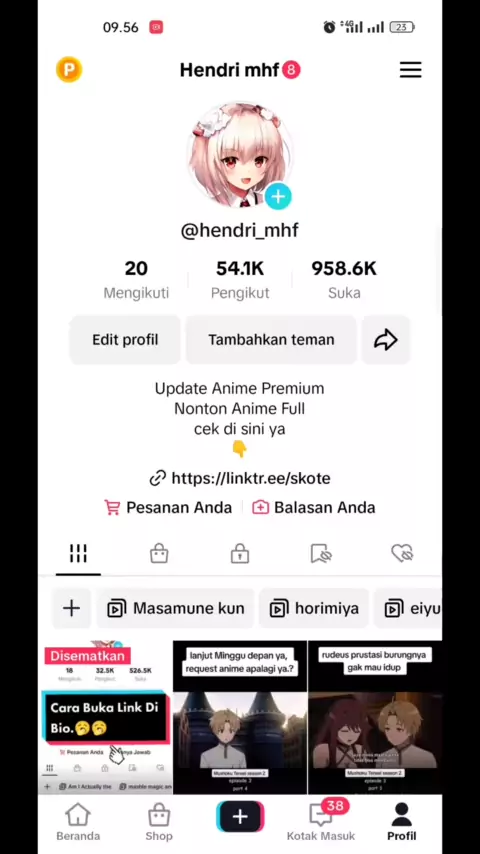
Task: Open Balasan Anda
Action: (314, 508)
